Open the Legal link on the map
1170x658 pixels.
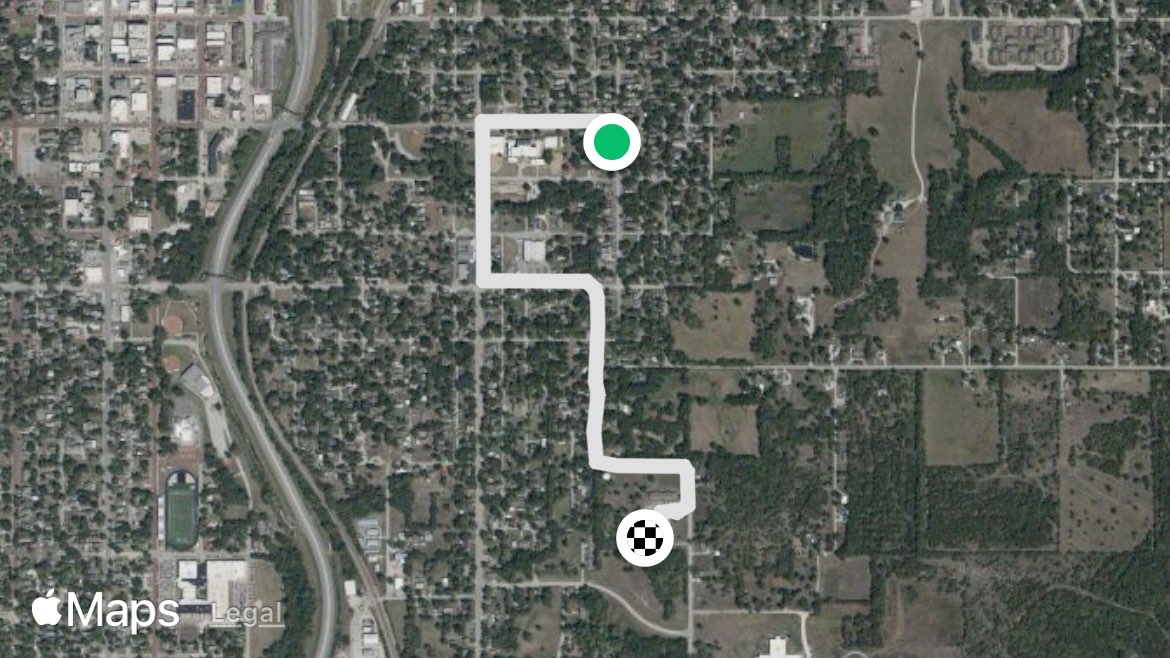pyautogui.click(x=247, y=614)
